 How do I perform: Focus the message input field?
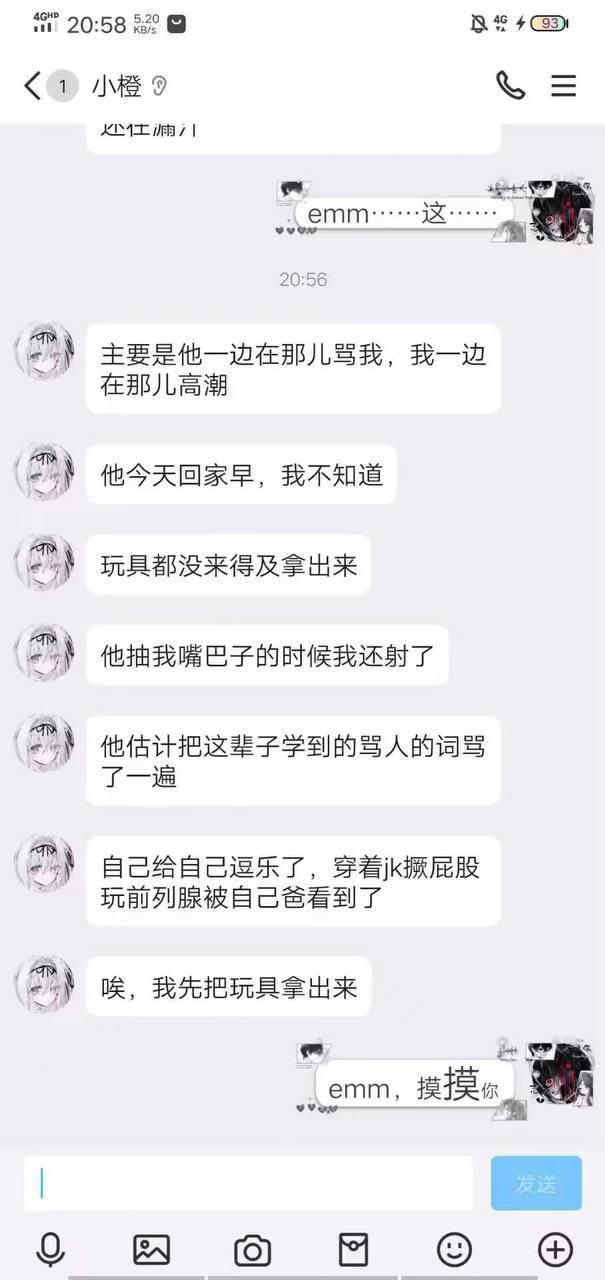pos(250,1184)
